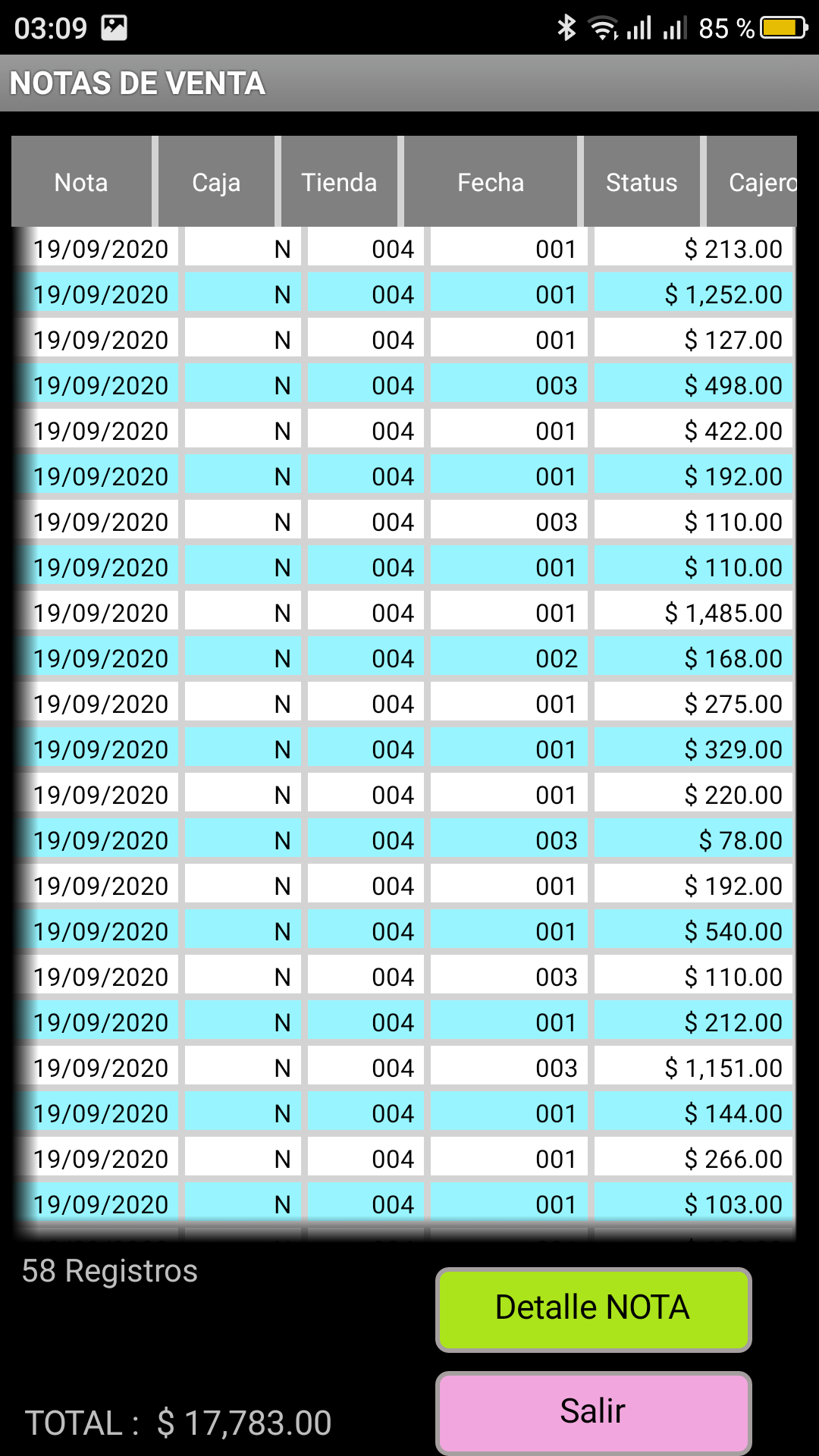Tap the Status column header
Screen dimensions: 819x1456
[642, 182]
